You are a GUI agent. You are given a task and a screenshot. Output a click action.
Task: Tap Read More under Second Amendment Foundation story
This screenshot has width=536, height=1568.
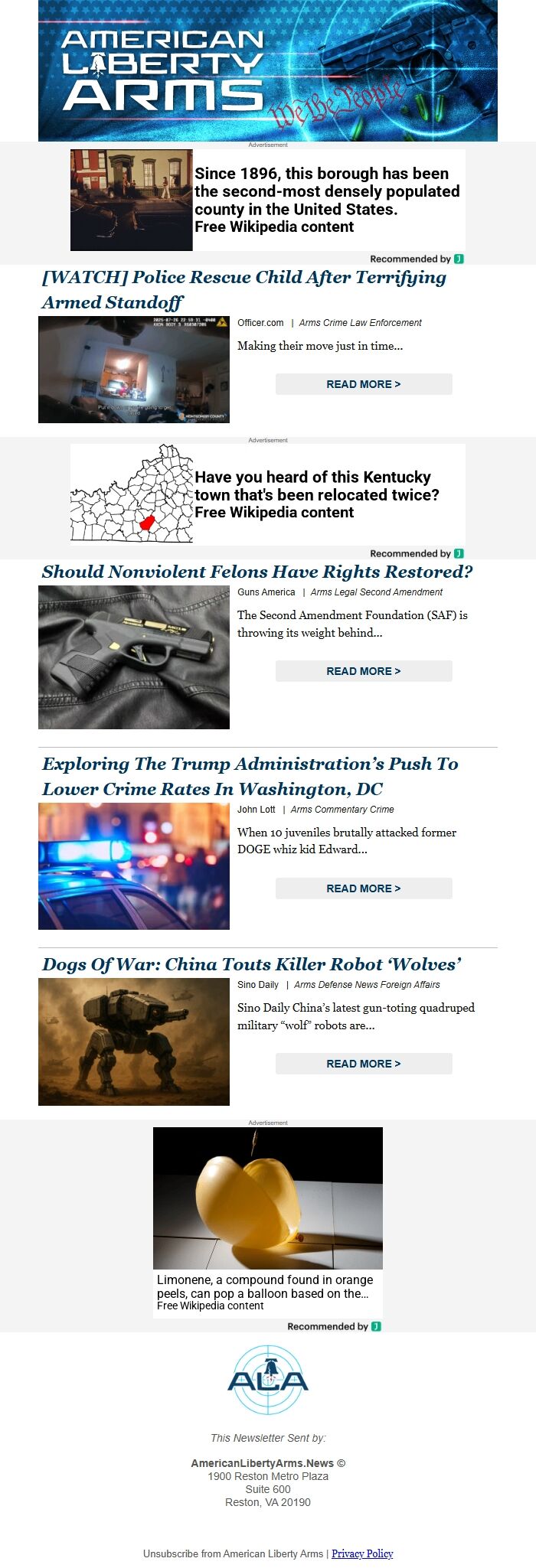point(364,671)
